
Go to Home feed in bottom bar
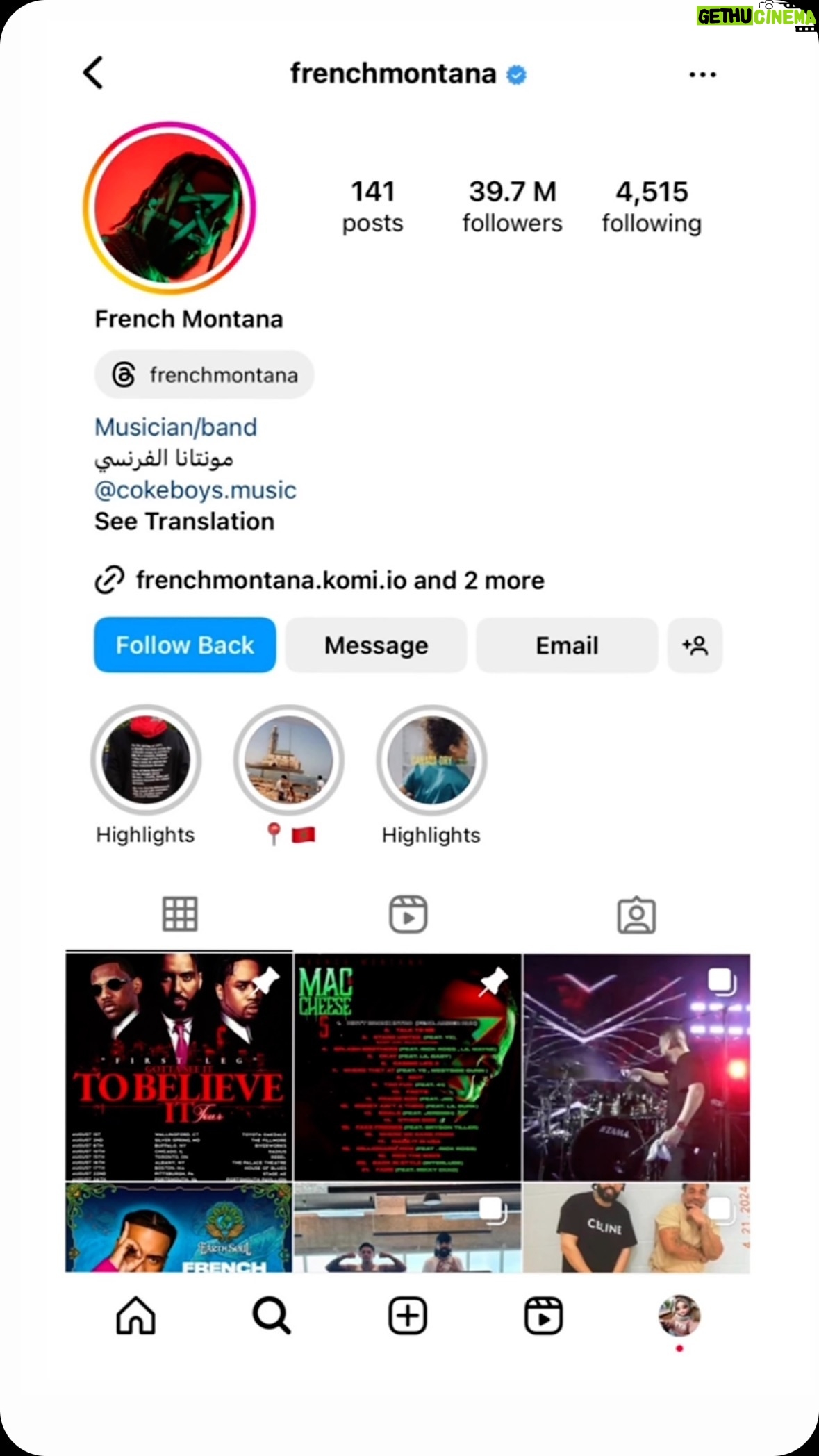(135, 1316)
